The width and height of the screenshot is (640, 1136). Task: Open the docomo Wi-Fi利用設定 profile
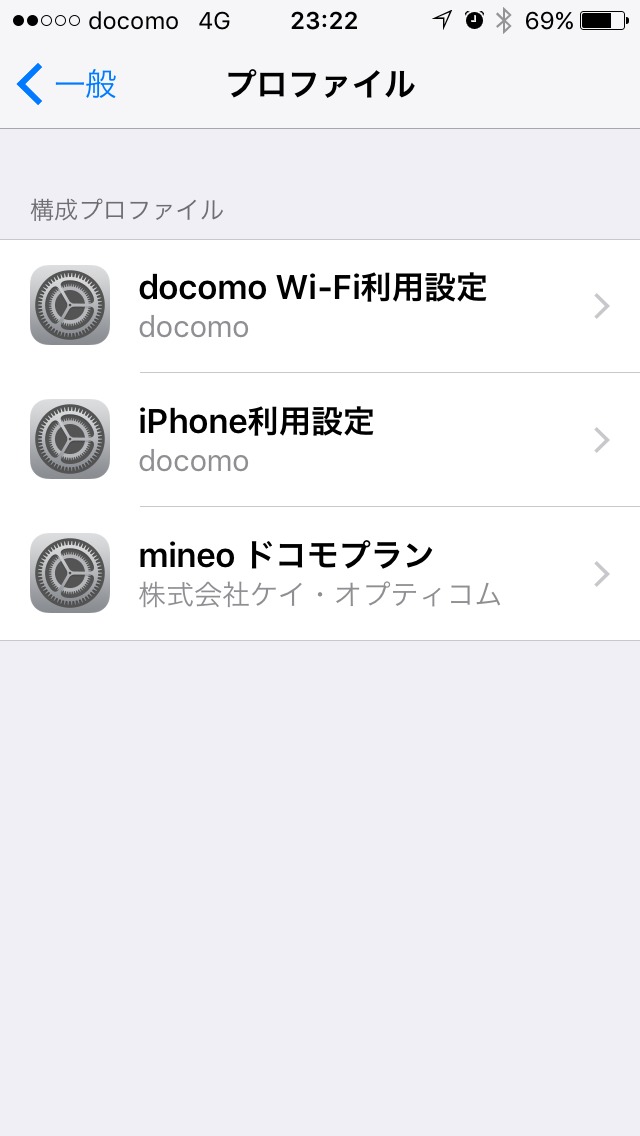pos(320,306)
